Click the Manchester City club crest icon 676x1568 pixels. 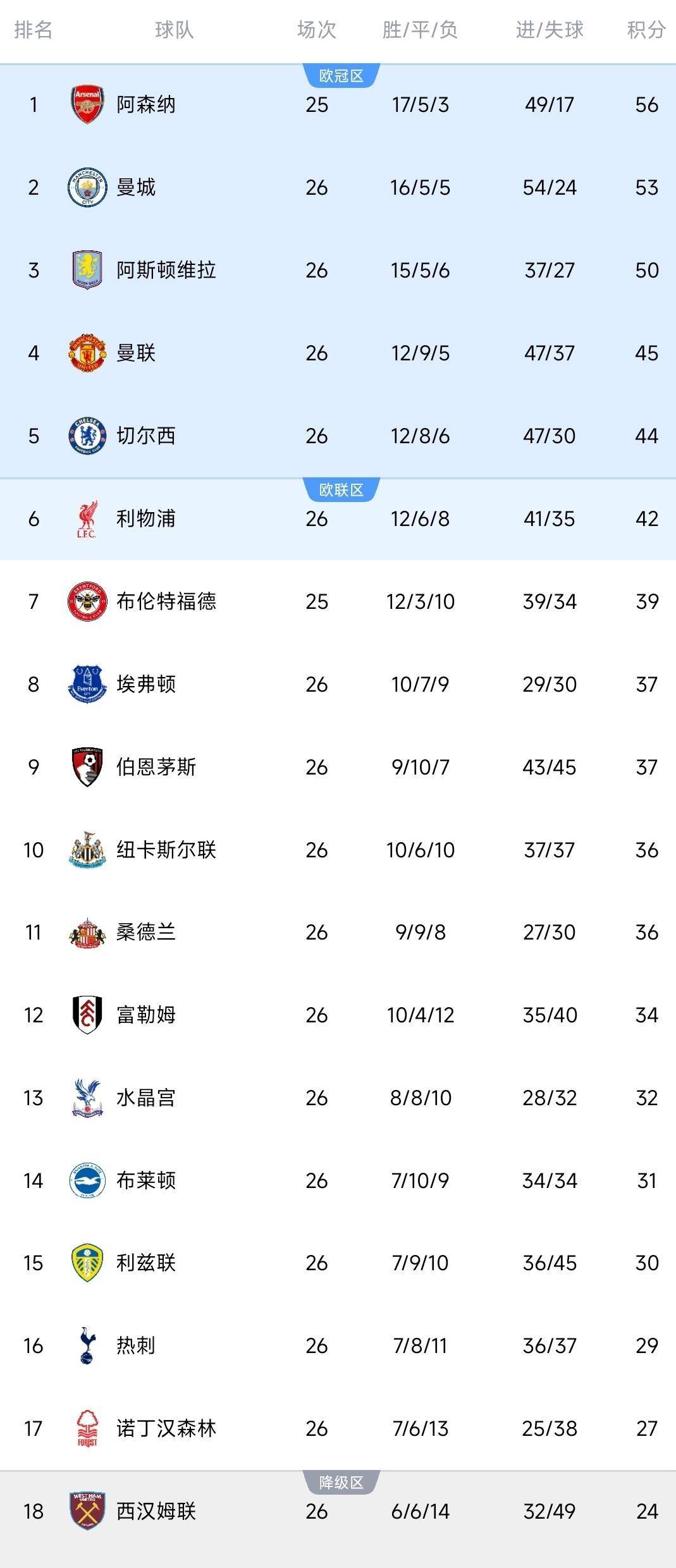[87, 188]
